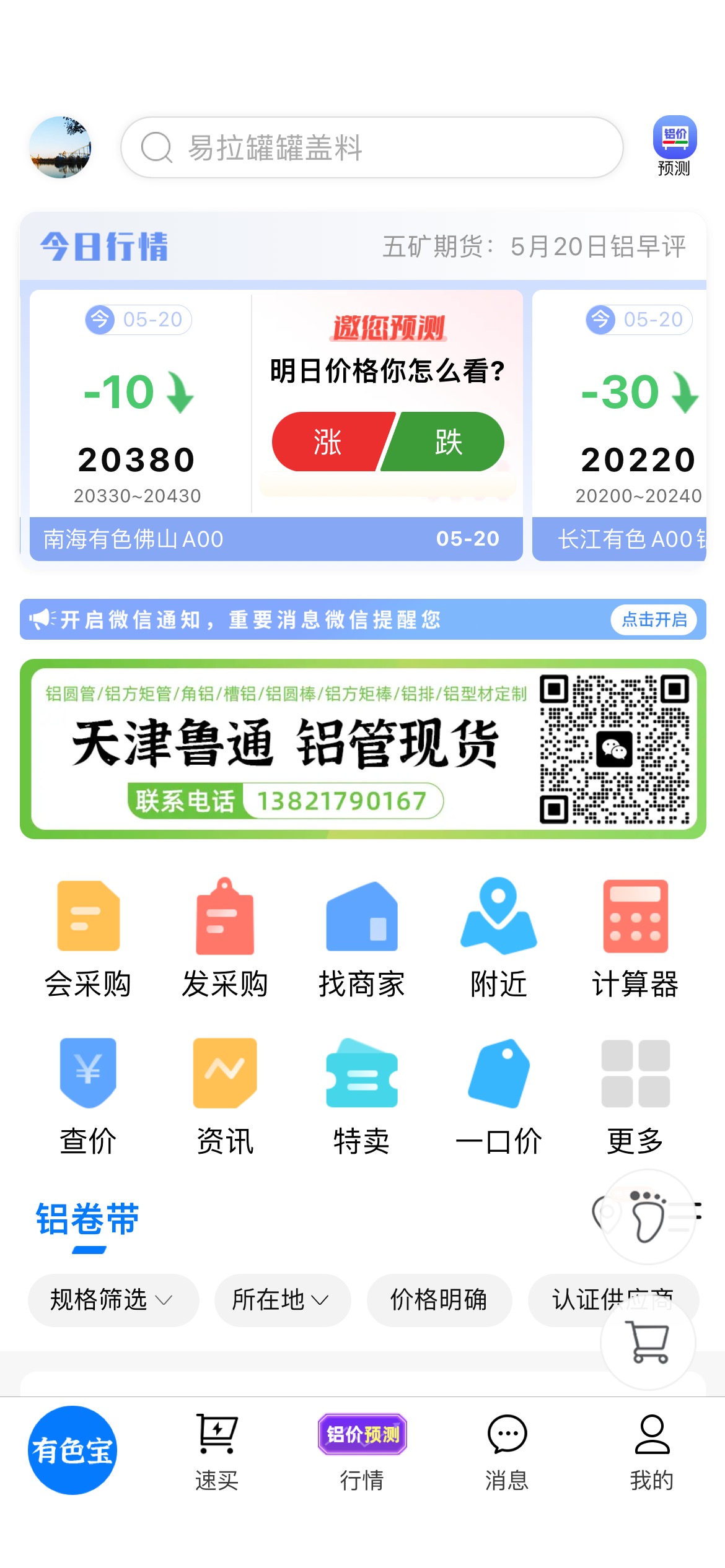725x1568 pixels.
Task: Open 查价 price lookup
Action: (x=88, y=1096)
